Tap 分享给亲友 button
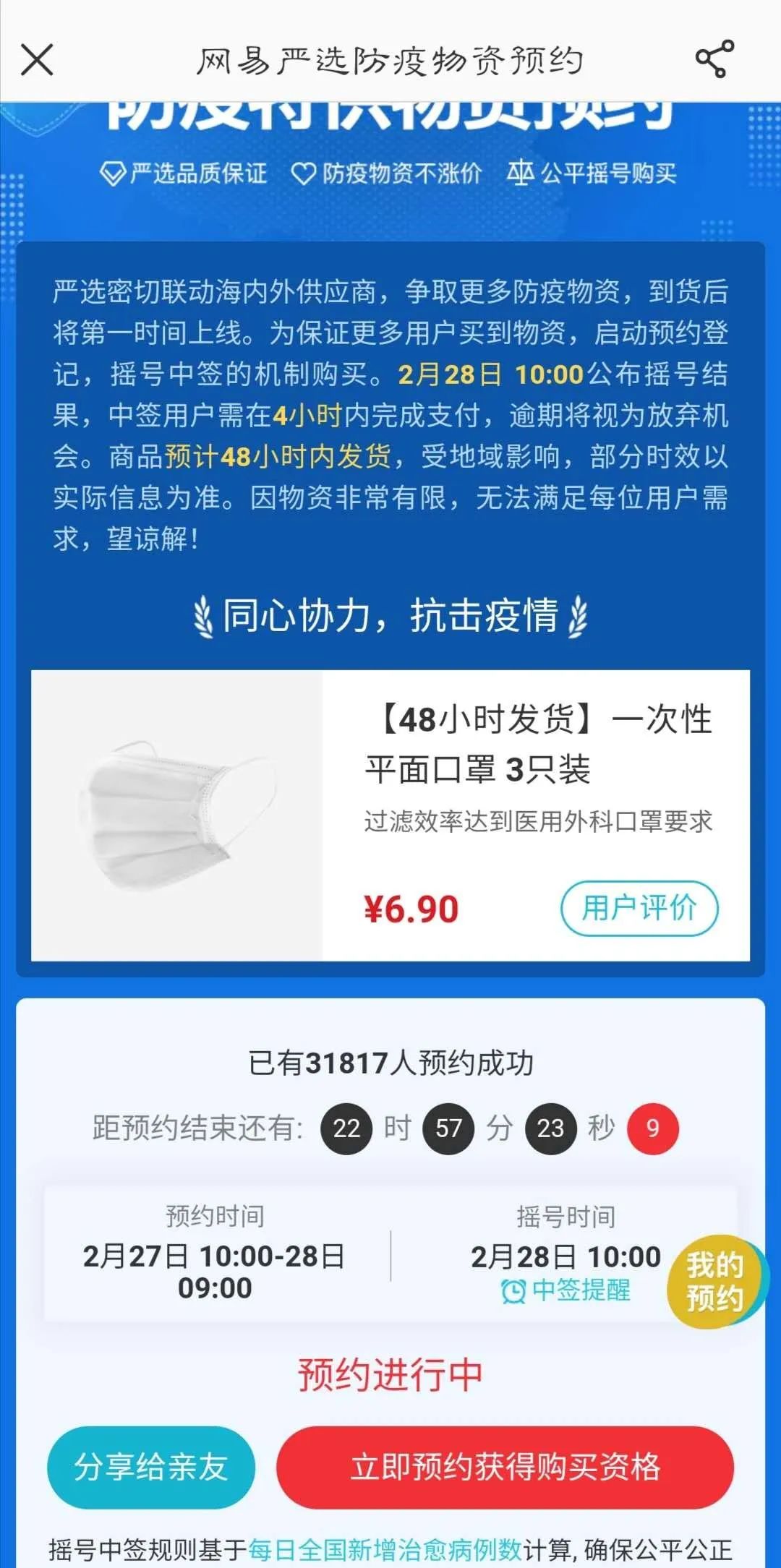This screenshot has height=1568, width=781. tap(151, 1468)
